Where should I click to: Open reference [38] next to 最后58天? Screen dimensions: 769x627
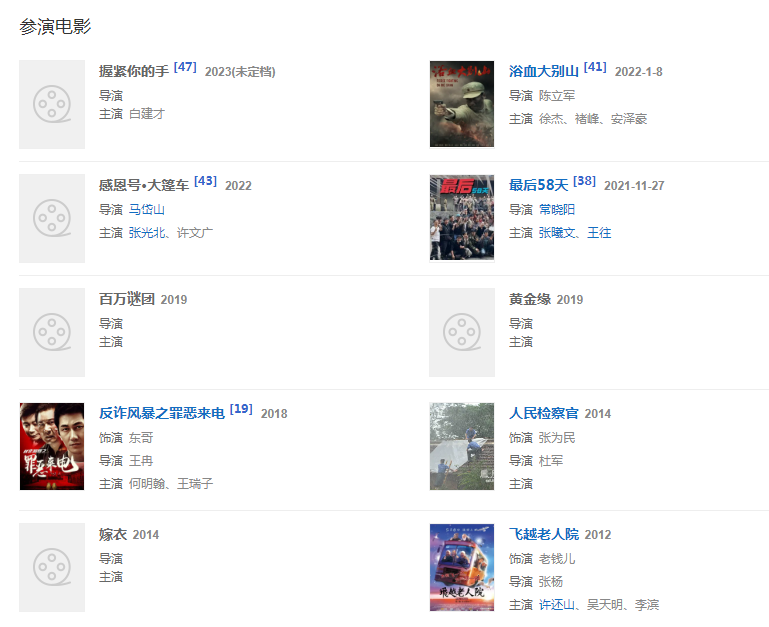(585, 181)
